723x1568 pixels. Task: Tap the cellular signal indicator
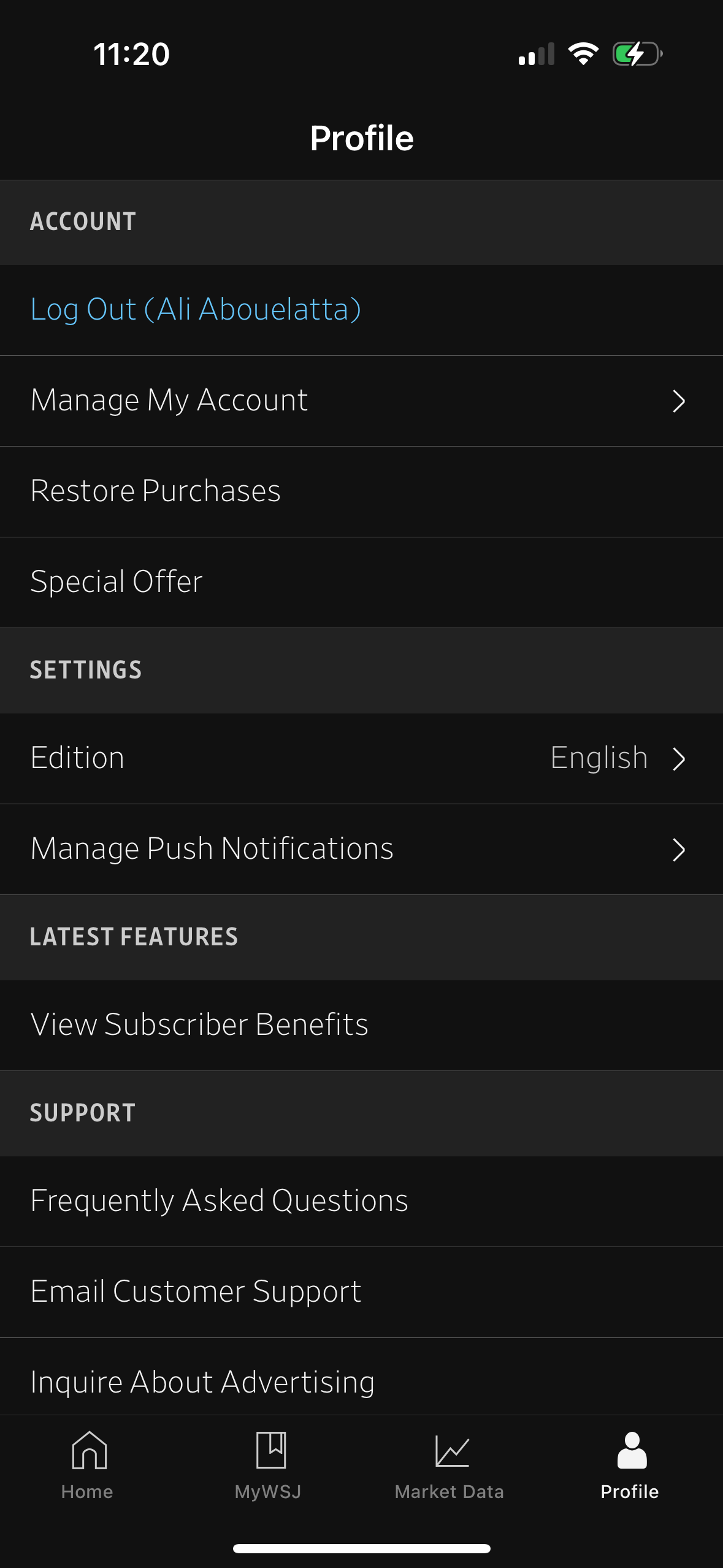pyautogui.click(x=537, y=55)
